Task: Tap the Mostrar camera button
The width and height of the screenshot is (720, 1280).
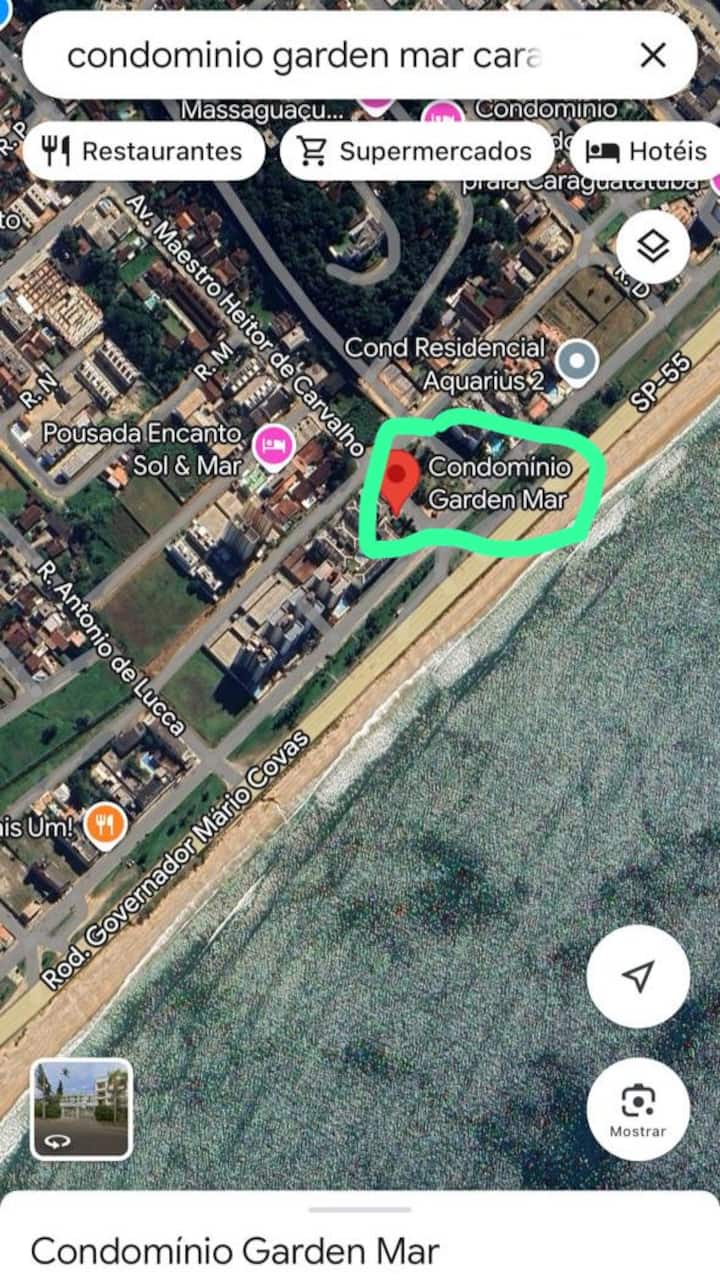Action: 638,1108
